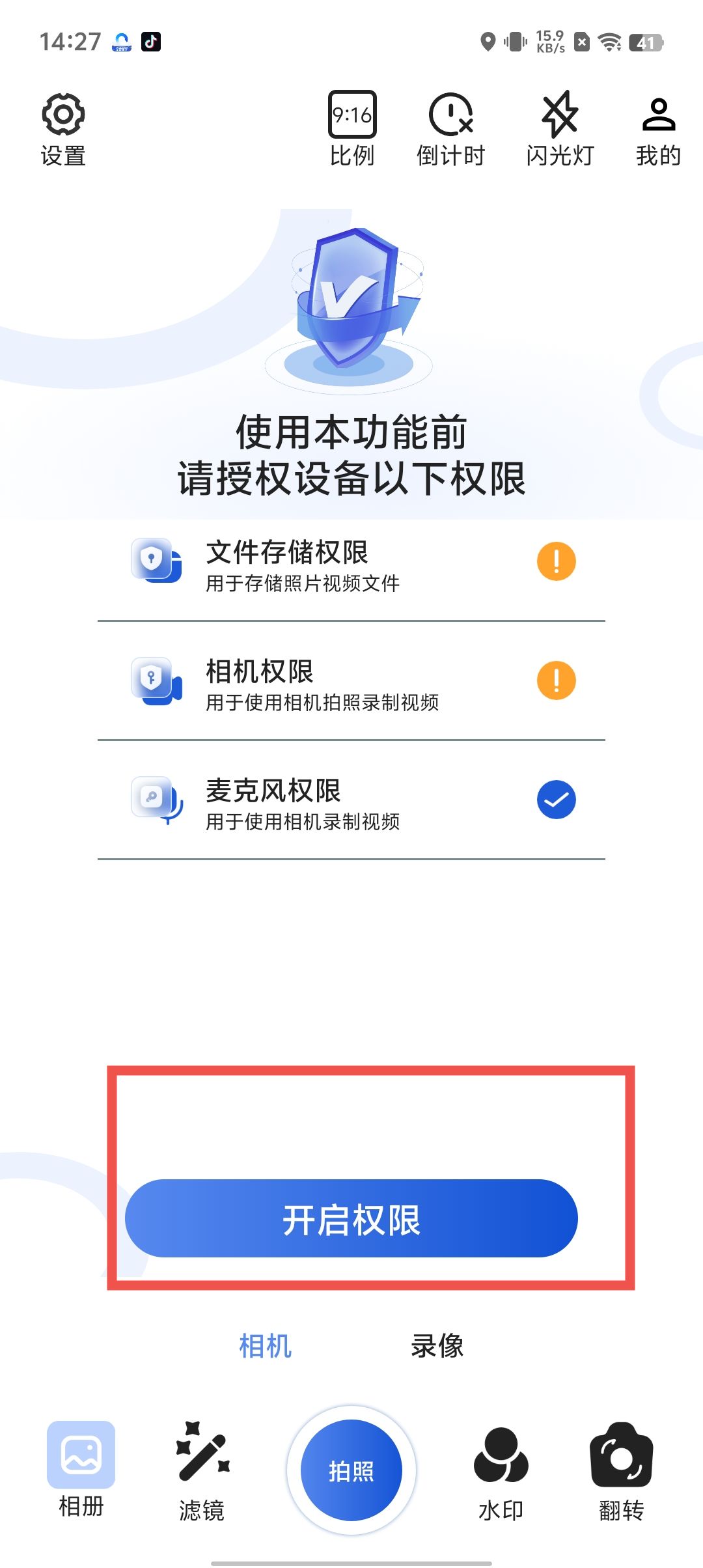Tap the 拍照 shutter button

click(x=351, y=1470)
